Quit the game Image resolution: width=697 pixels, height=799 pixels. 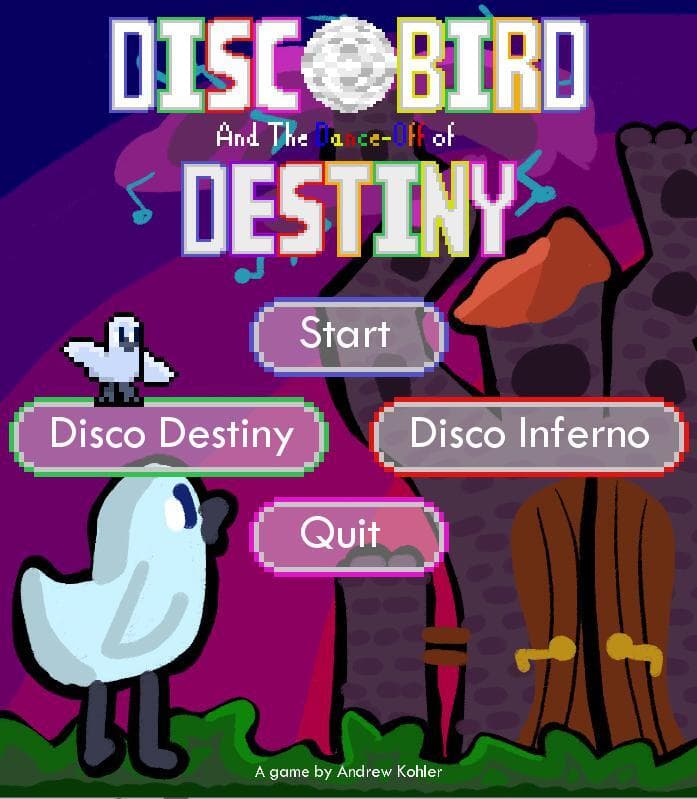pos(349,537)
